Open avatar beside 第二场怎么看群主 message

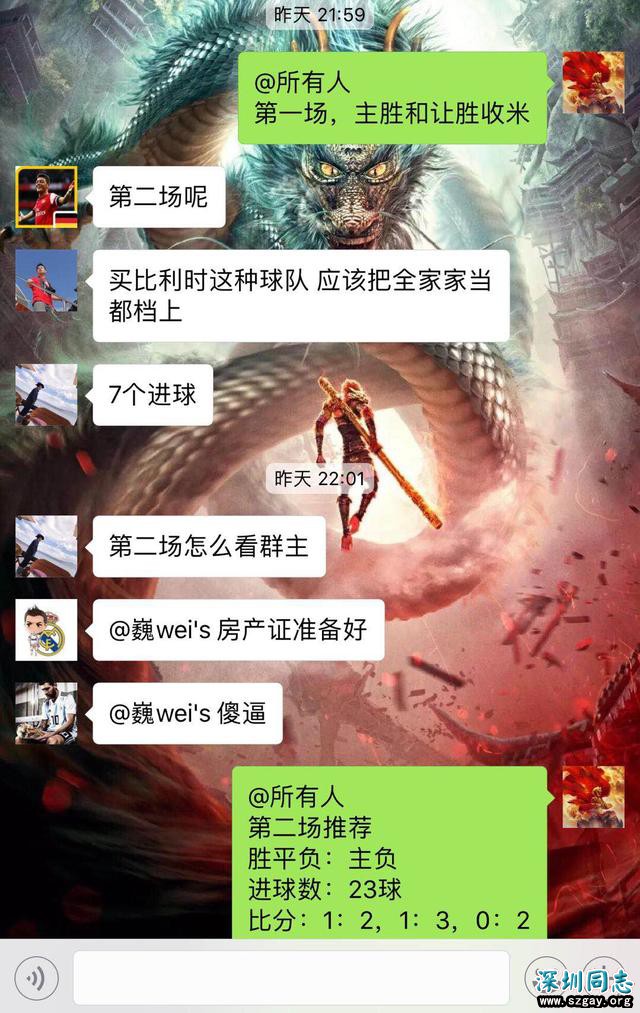coord(46,547)
